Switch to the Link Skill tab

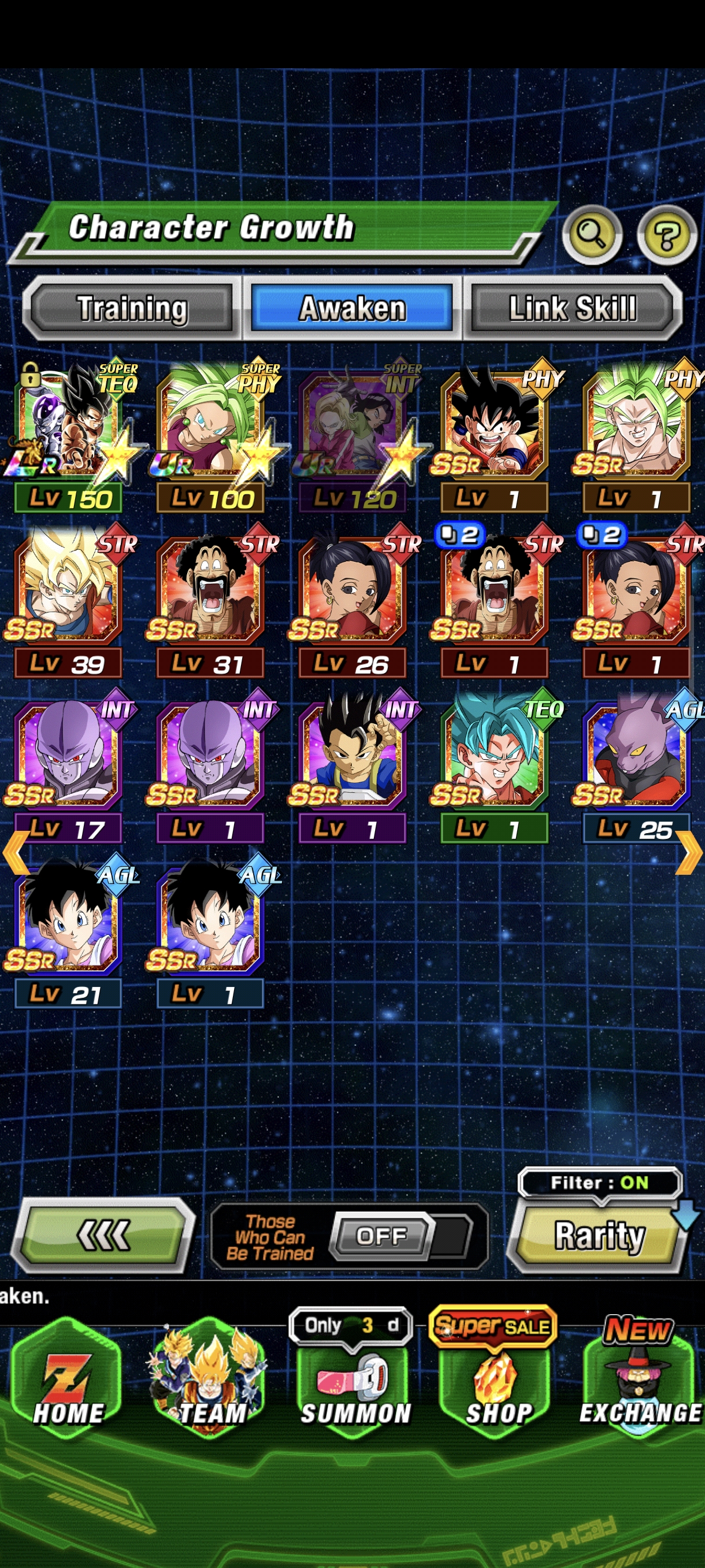click(573, 308)
